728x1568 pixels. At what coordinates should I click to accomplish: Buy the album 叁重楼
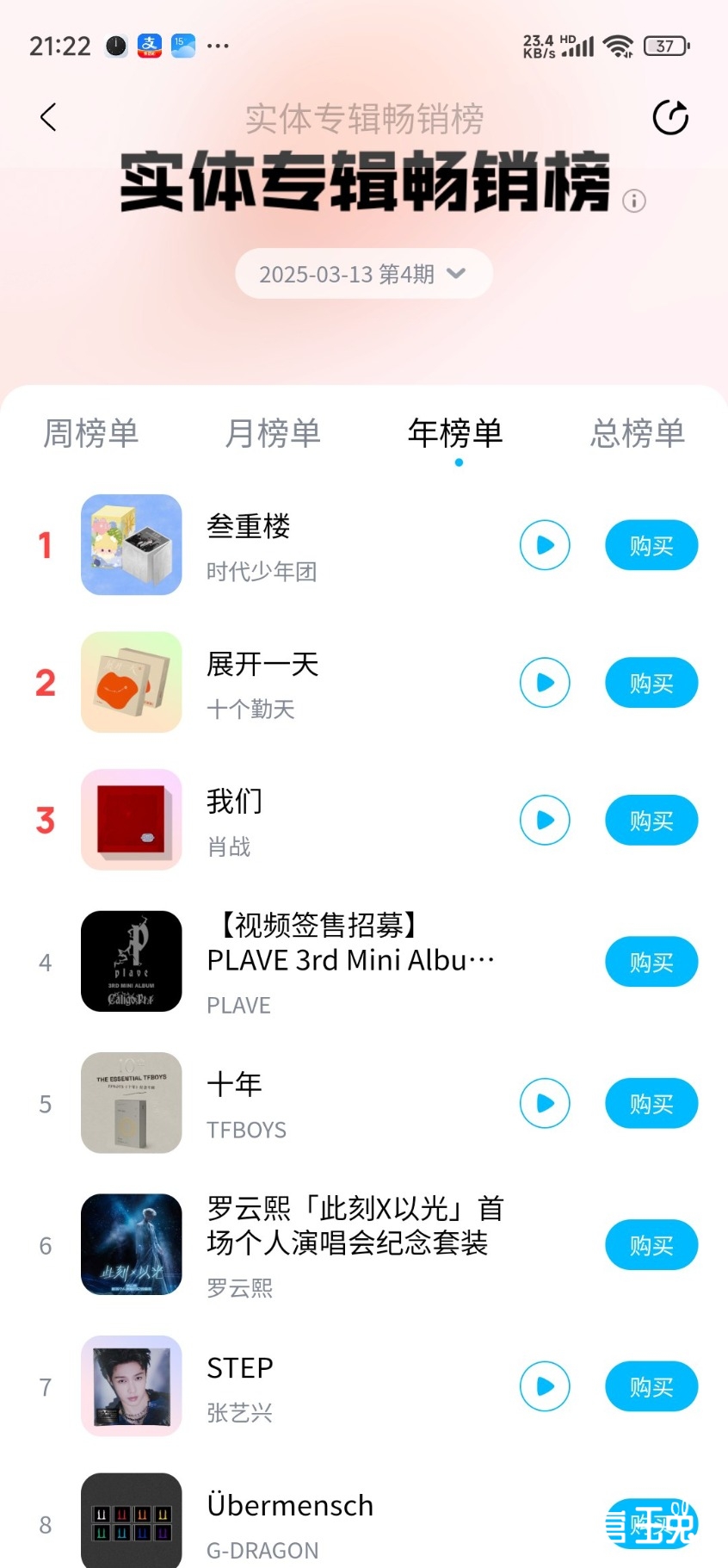[x=651, y=545]
